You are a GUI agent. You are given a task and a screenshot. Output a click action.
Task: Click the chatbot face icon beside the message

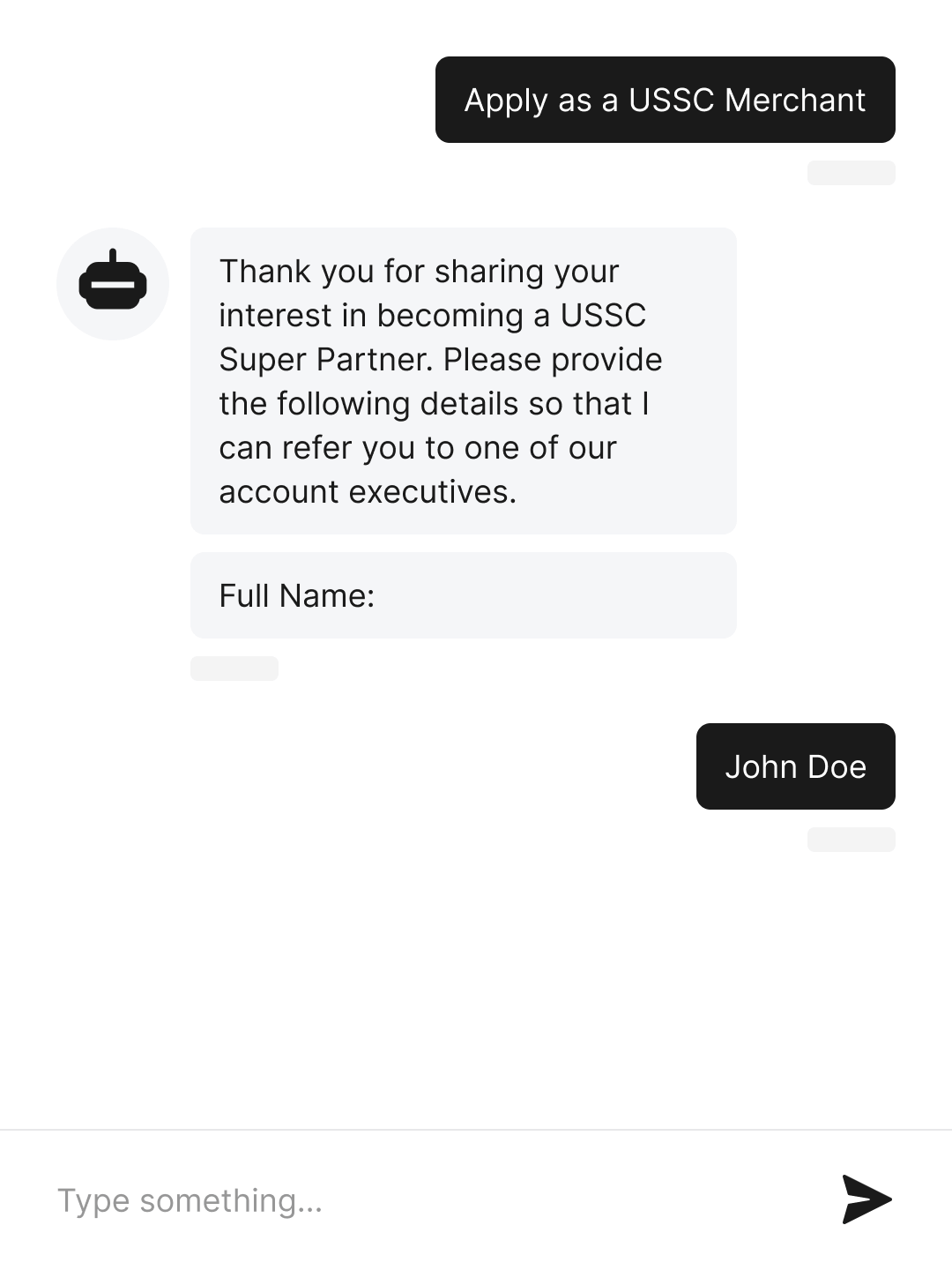(112, 283)
